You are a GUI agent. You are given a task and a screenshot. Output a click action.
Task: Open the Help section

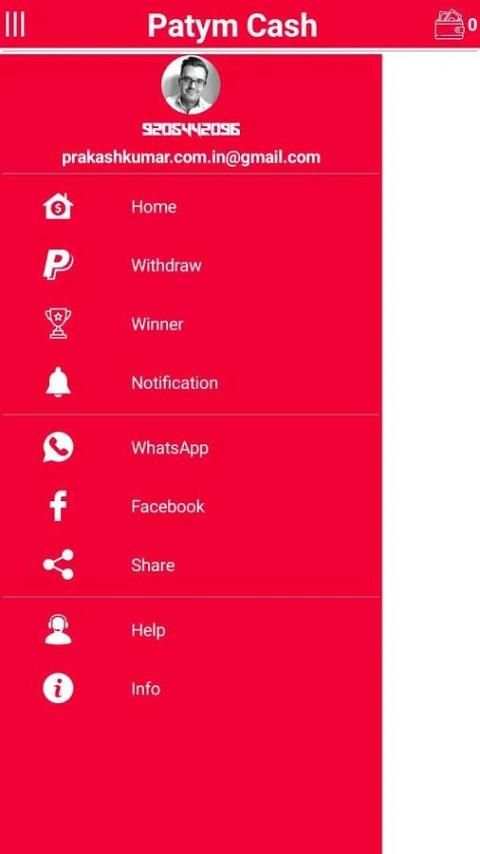click(191, 630)
